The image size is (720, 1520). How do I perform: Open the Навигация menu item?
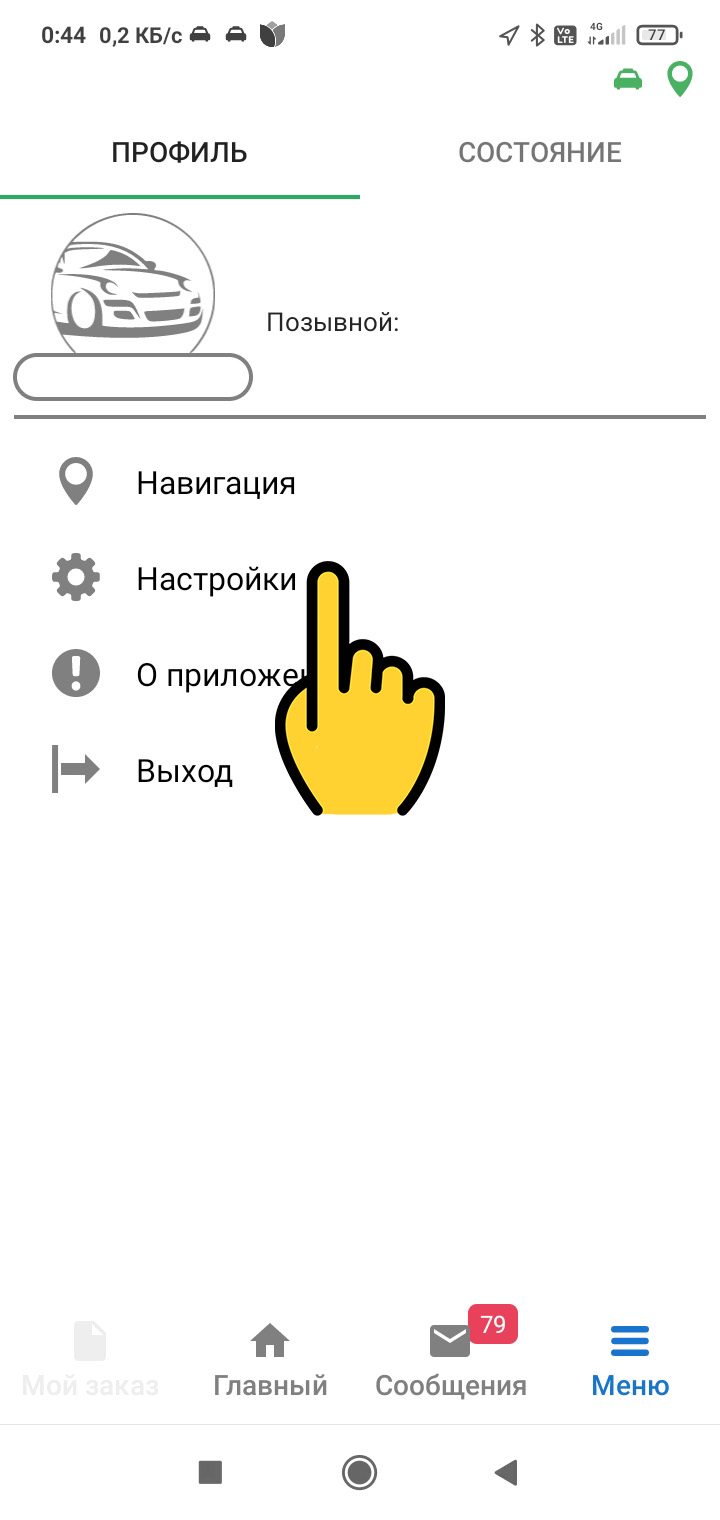click(215, 484)
